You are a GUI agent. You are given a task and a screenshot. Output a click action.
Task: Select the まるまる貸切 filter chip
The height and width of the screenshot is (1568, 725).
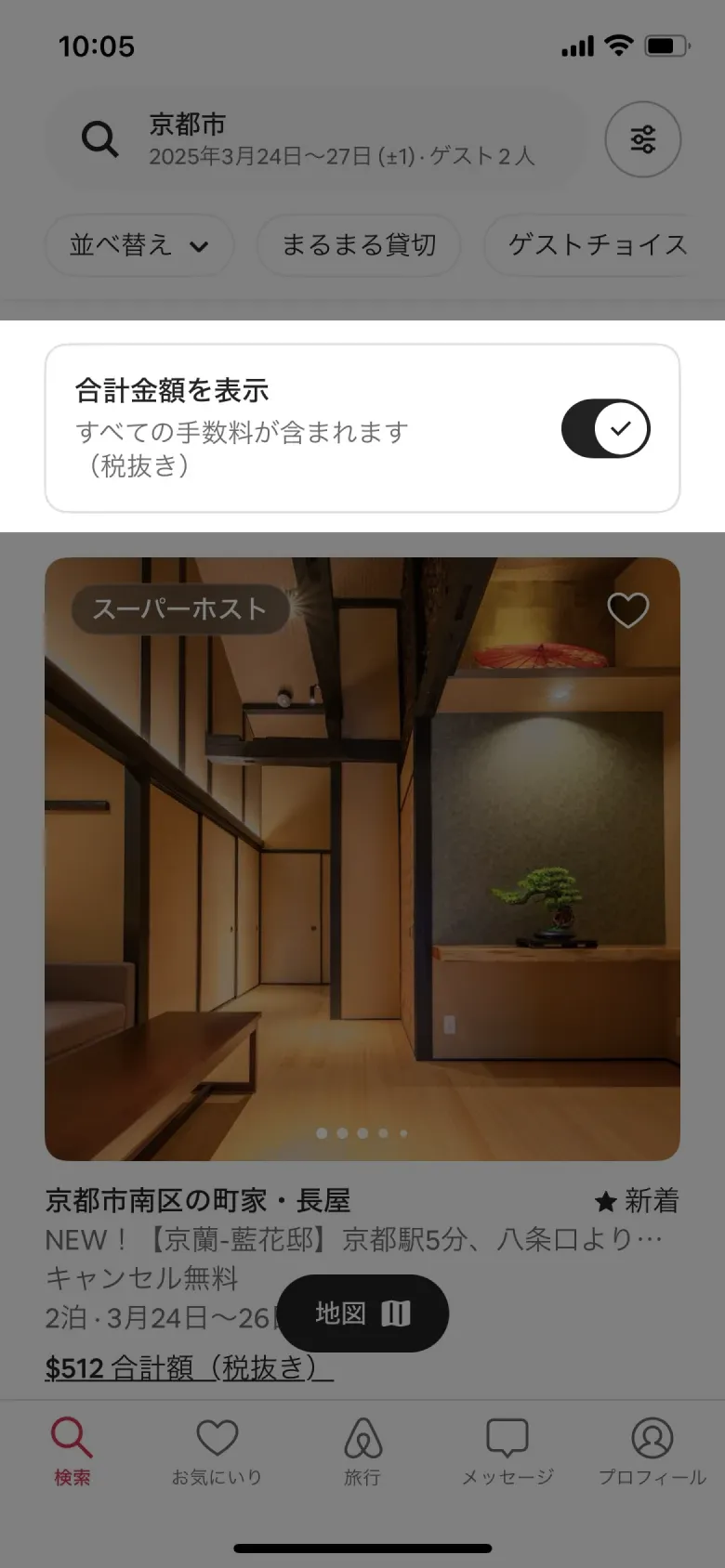pos(359,245)
